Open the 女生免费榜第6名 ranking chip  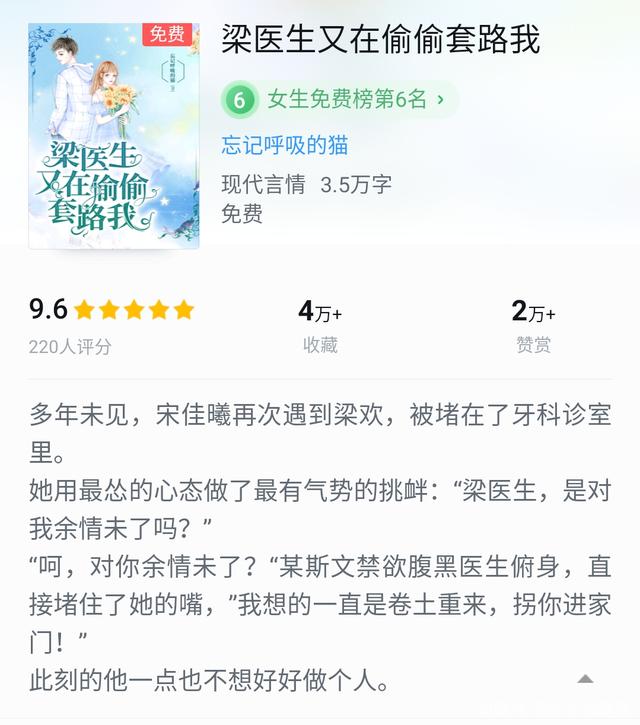(x=339, y=99)
